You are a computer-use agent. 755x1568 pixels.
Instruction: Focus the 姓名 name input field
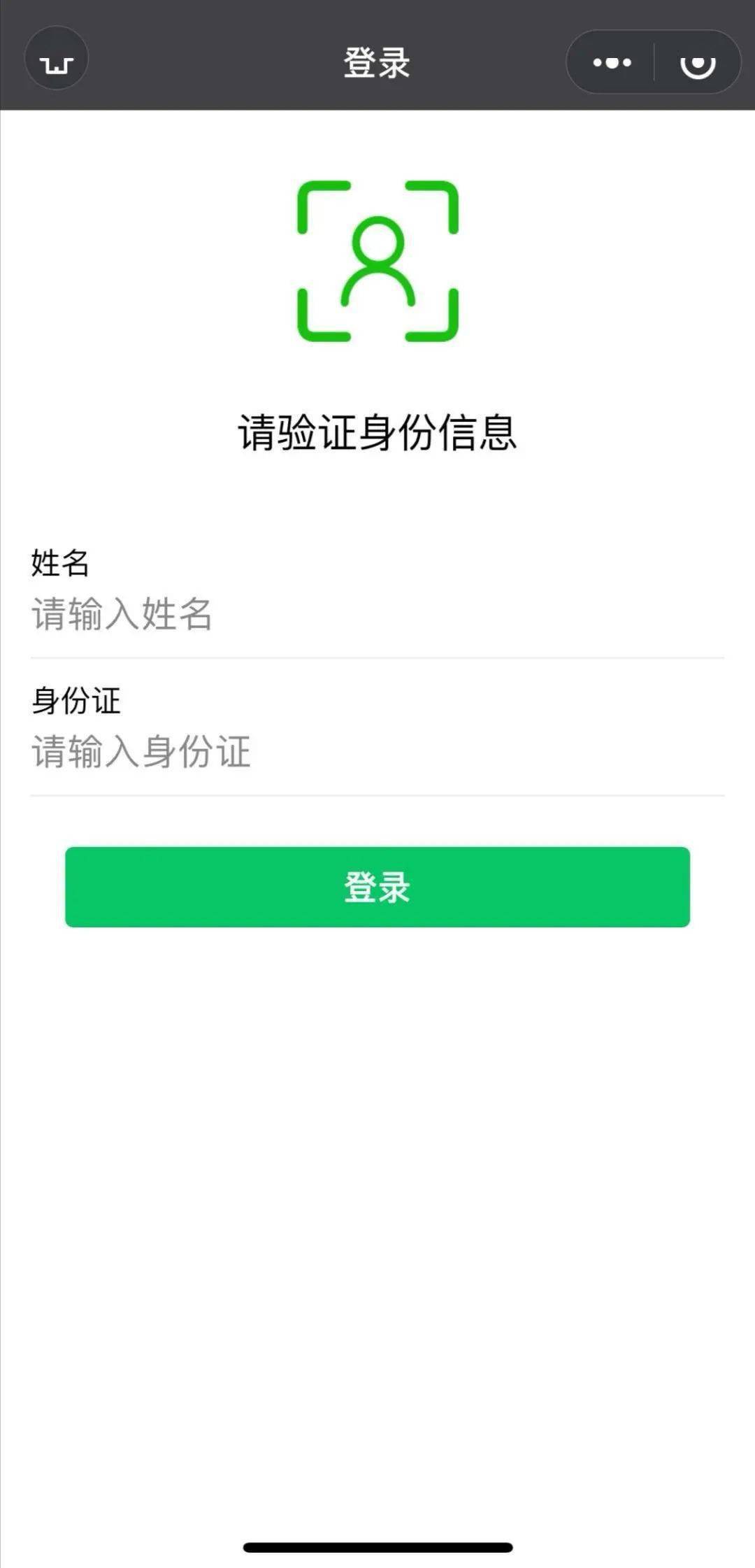pos(377,614)
